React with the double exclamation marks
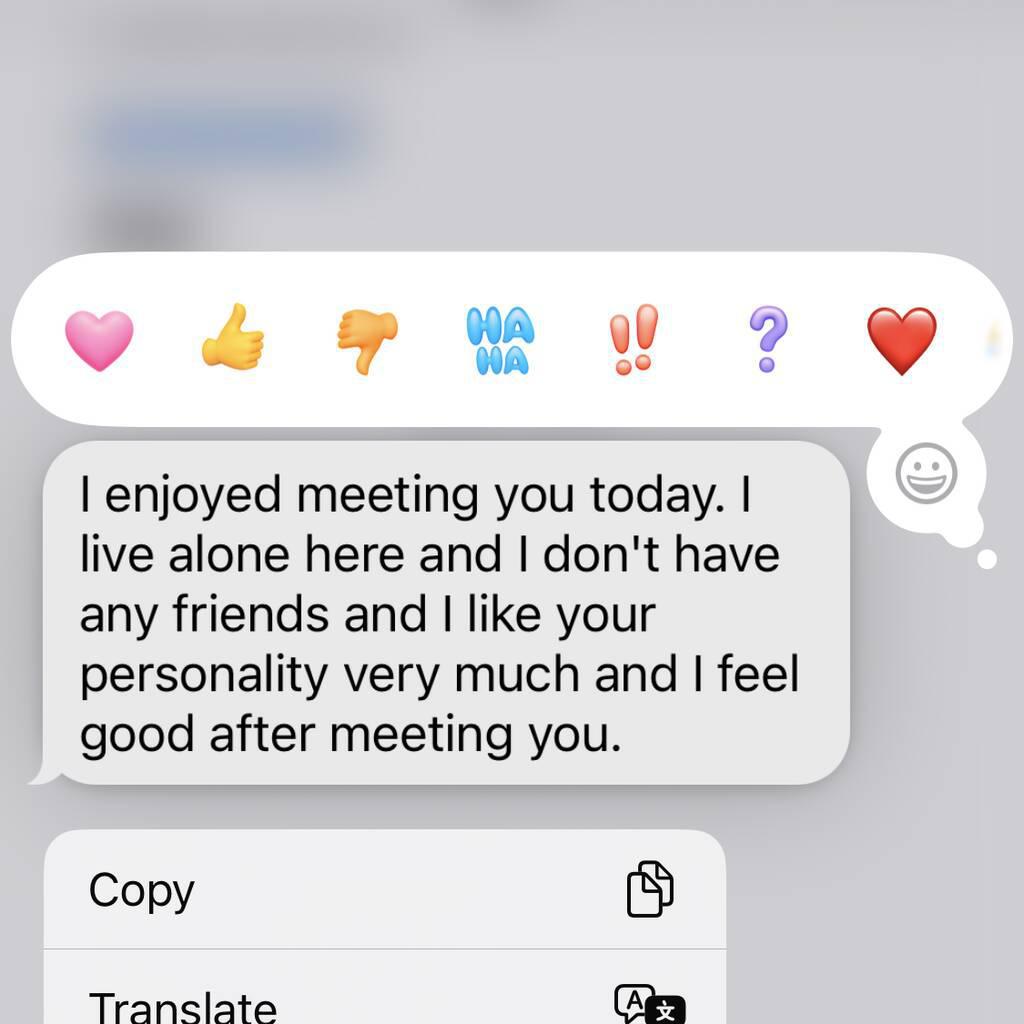1024x1024 pixels. click(x=634, y=339)
